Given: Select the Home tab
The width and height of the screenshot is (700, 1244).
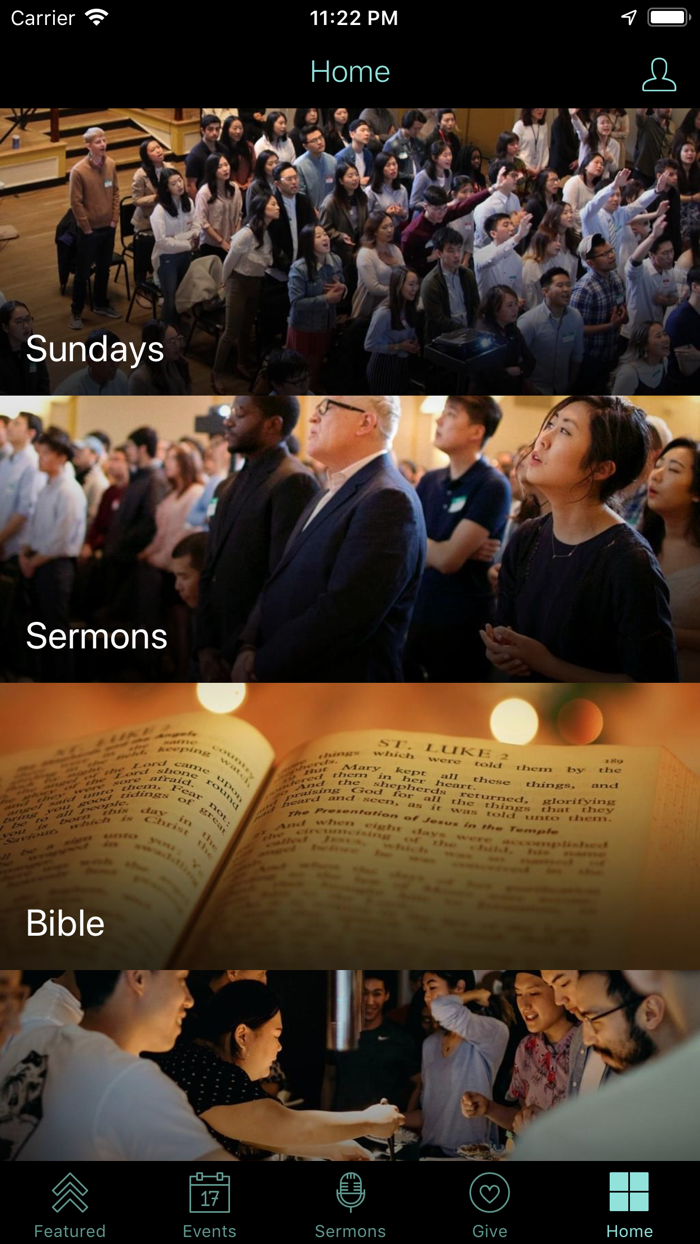Looking at the screenshot, I should [629, 1204].
